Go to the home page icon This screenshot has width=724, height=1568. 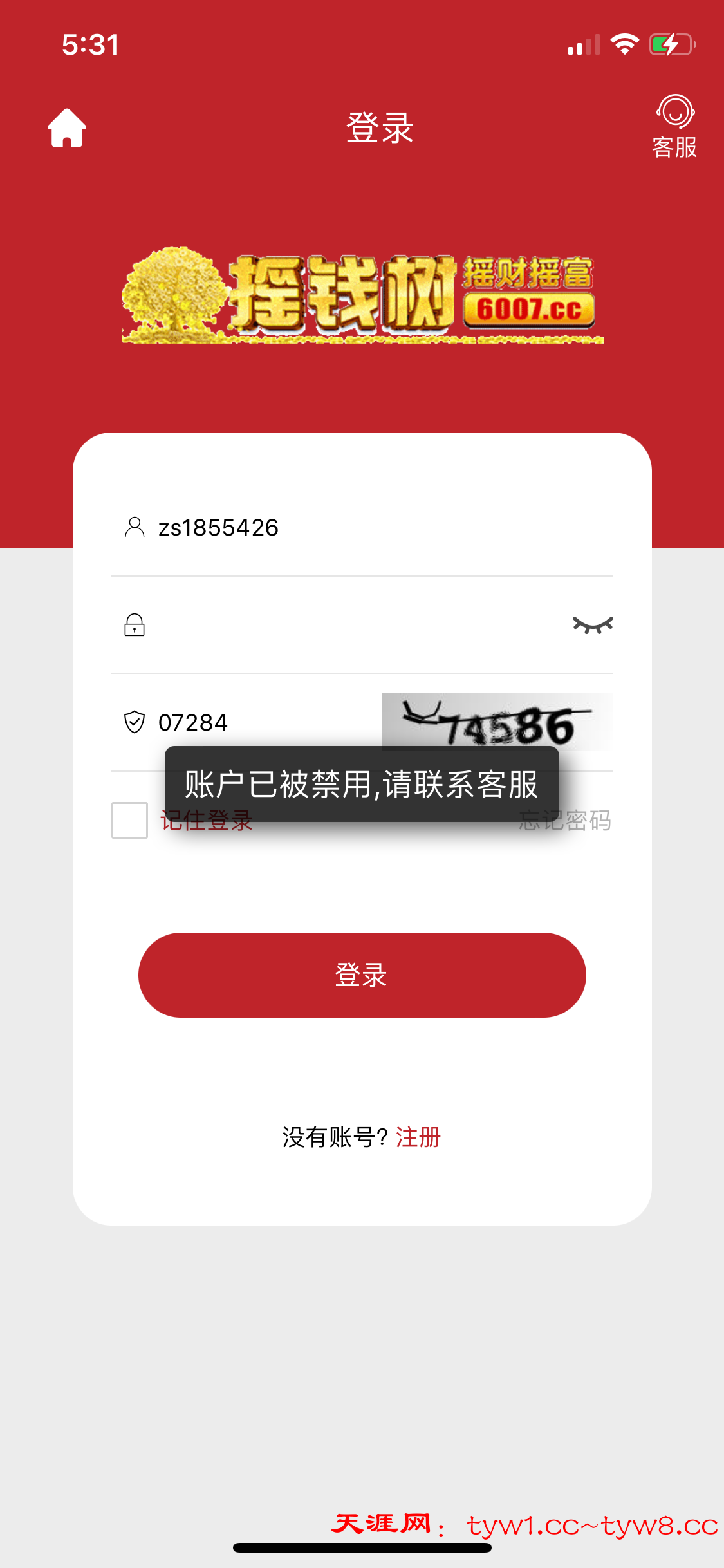pyautogui.click(x=67, y=128)
